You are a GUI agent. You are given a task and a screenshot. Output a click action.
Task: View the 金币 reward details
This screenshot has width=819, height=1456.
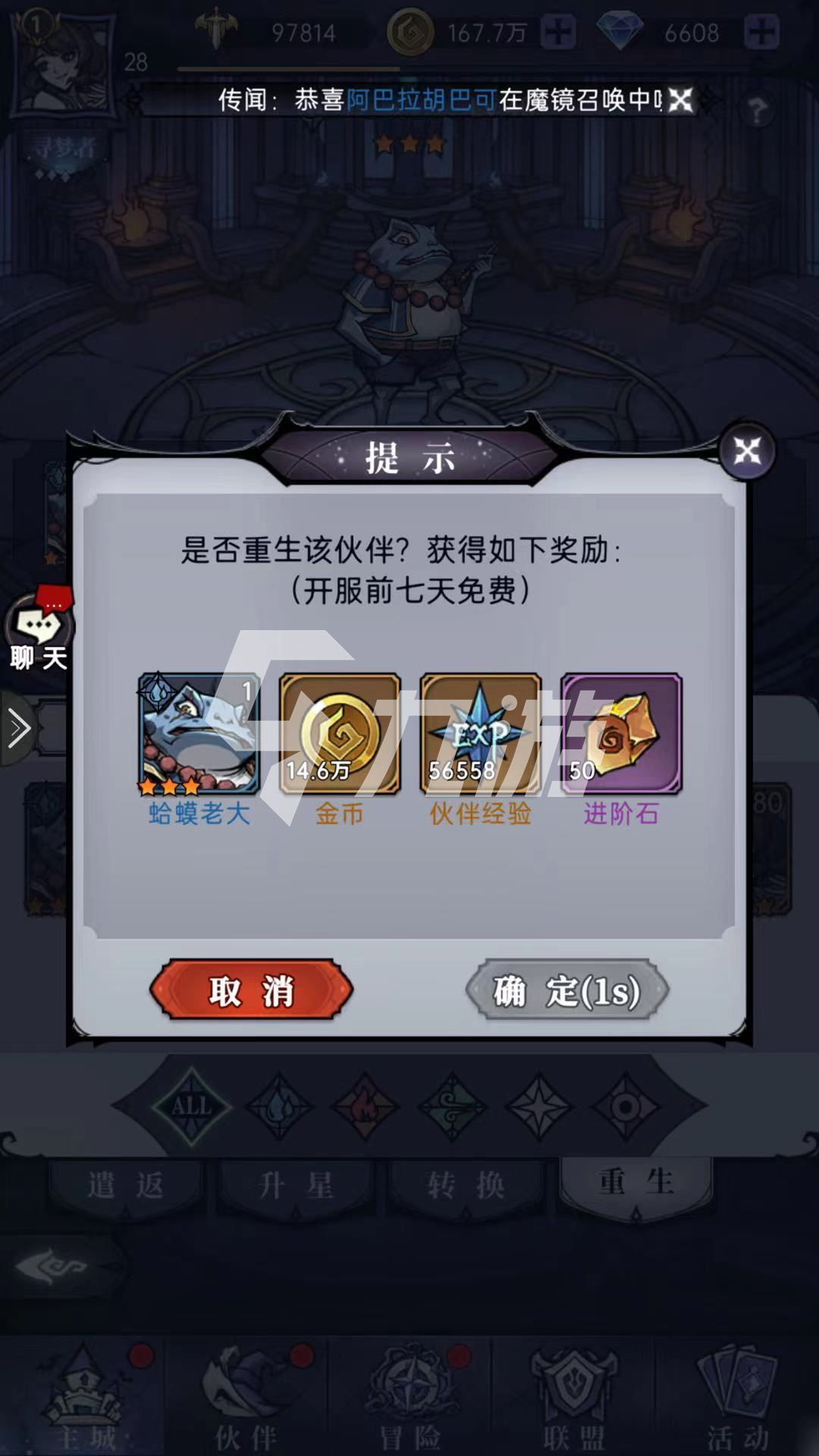point(340,733)
